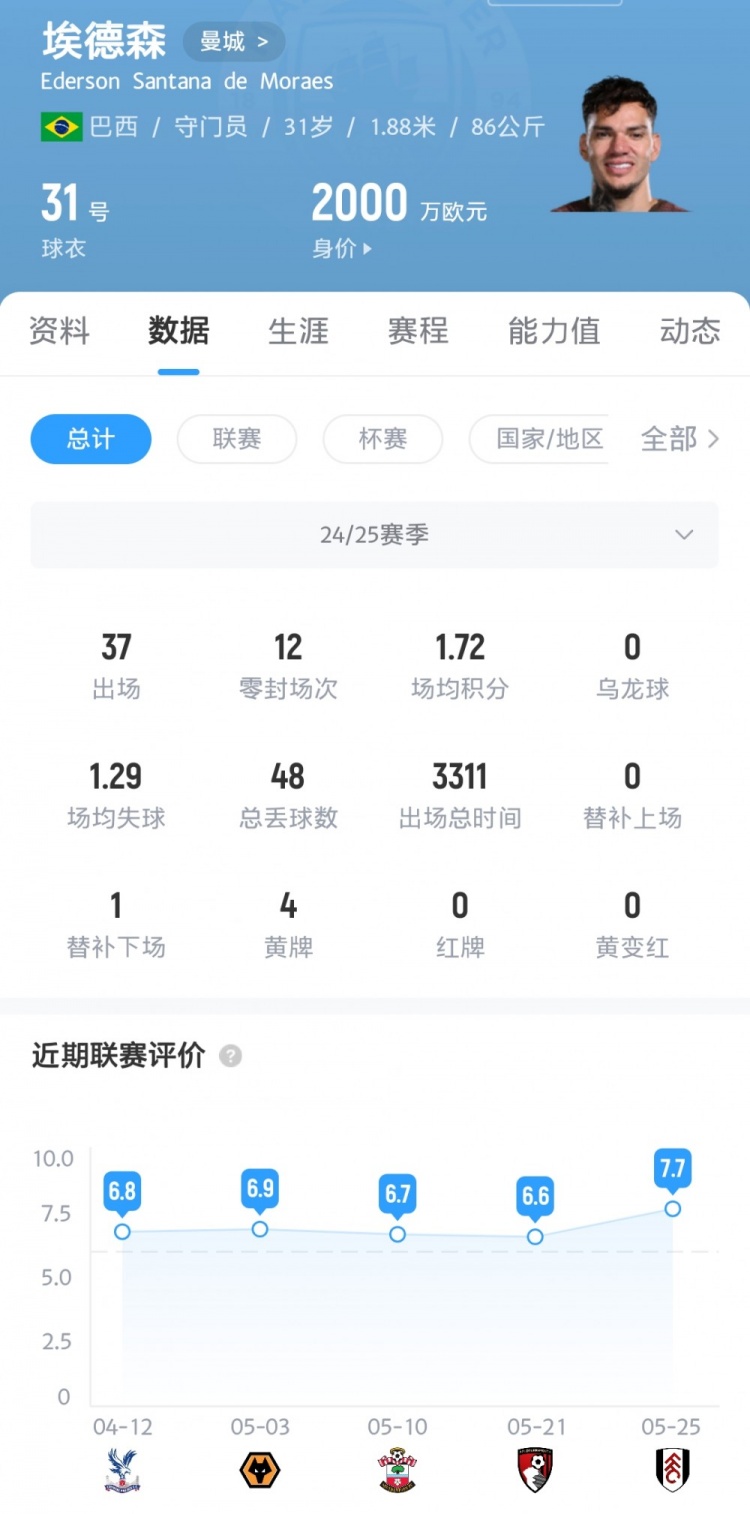Open the 全部 filters list
The width and height of the screenshot is (750, 1514).
680,439
